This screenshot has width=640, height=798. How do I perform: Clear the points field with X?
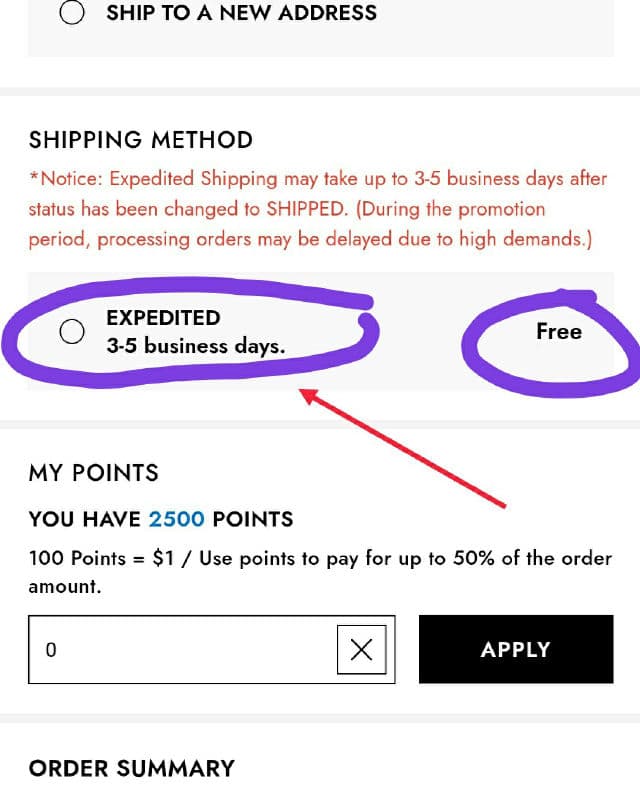[x=362, y=650]
